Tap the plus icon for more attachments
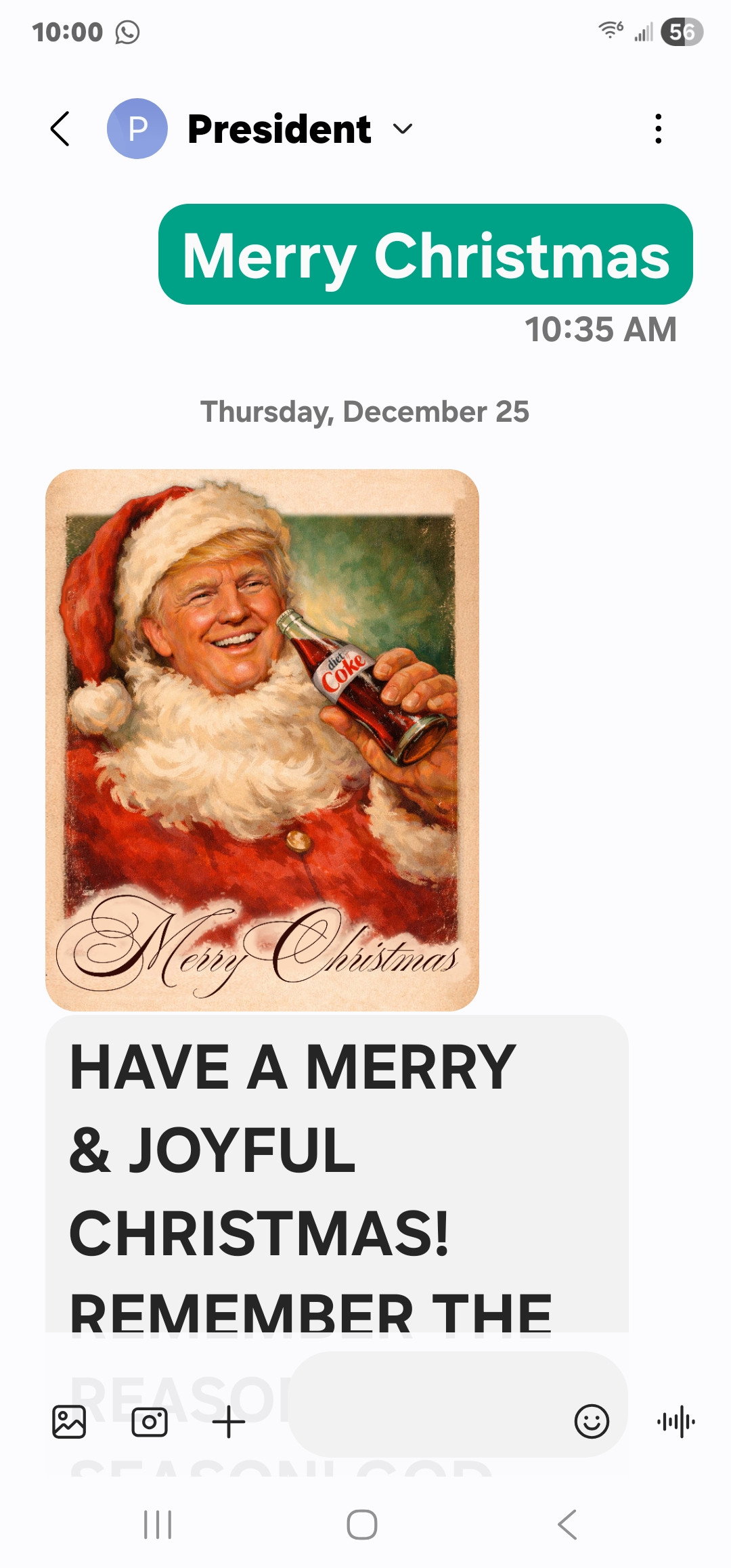 [x=229, y=1421]
